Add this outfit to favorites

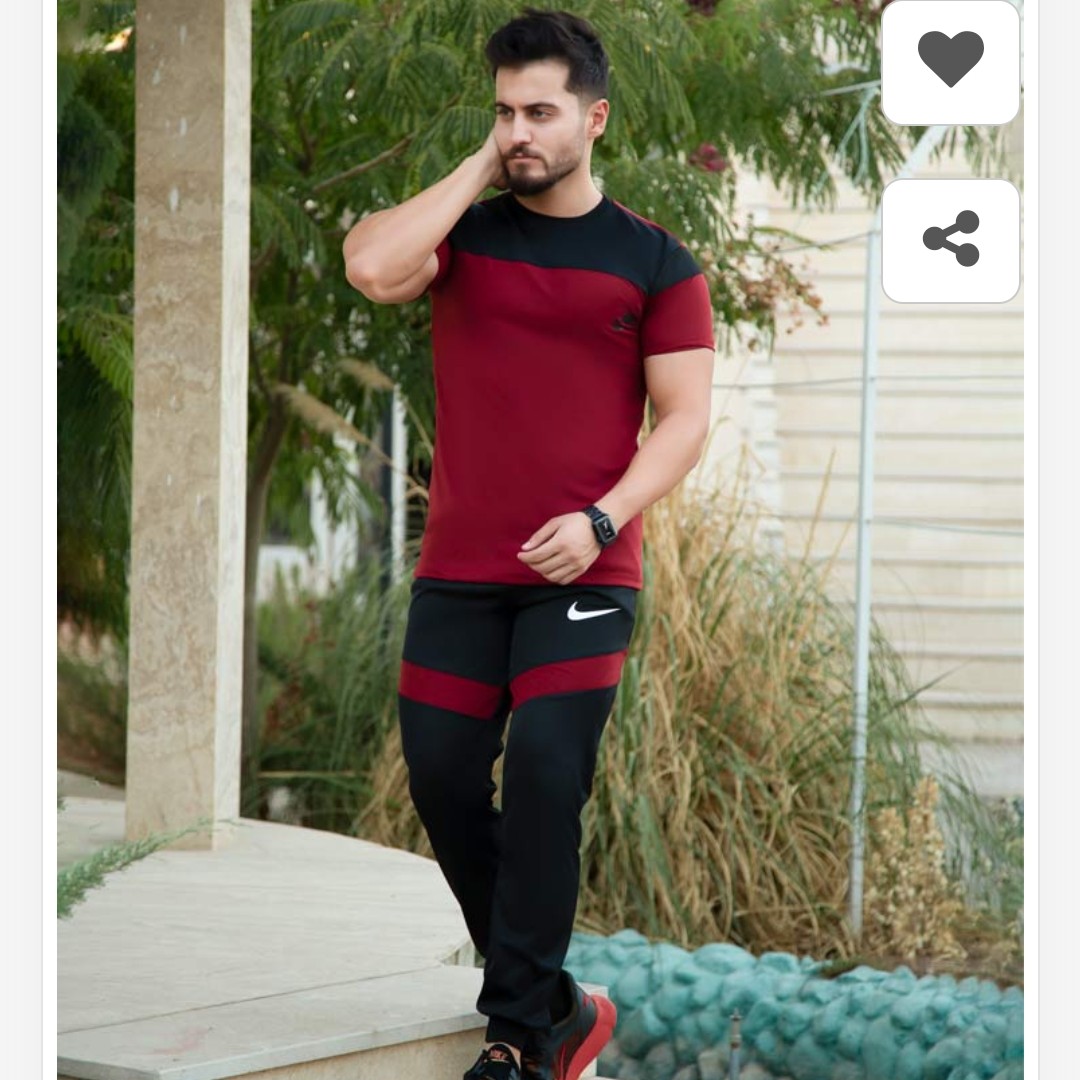(x=950, y=62)
